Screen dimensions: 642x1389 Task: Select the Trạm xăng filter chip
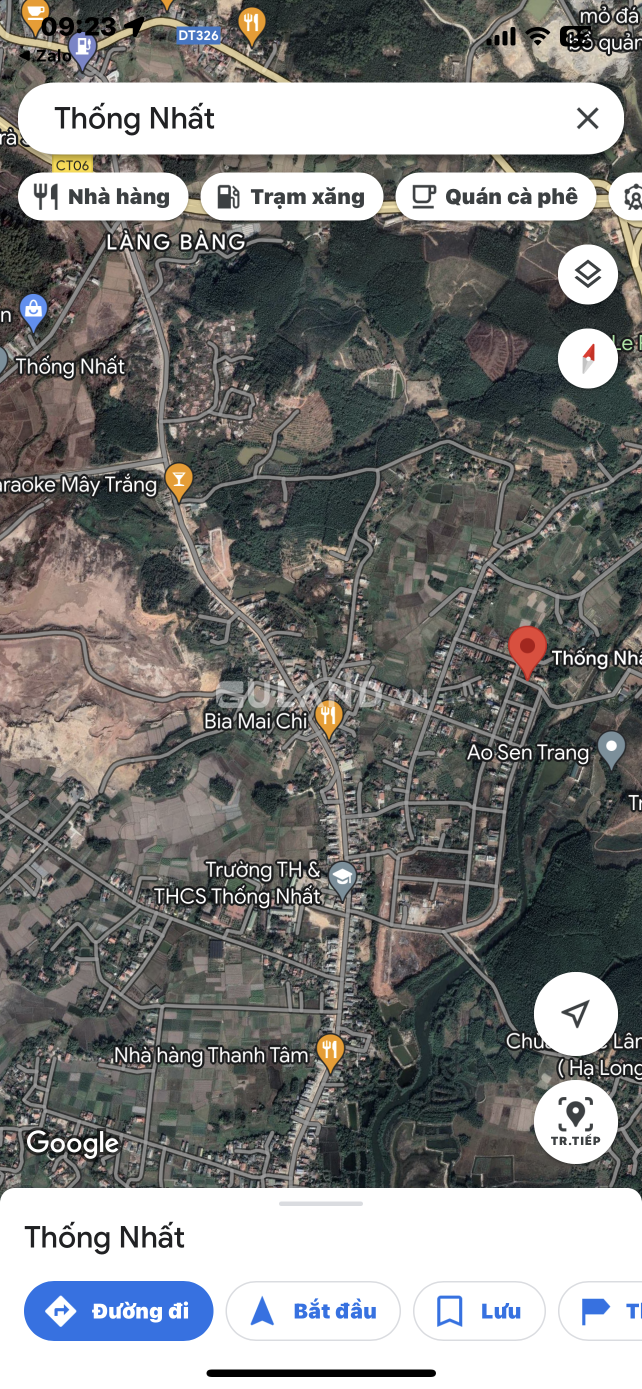291,197
